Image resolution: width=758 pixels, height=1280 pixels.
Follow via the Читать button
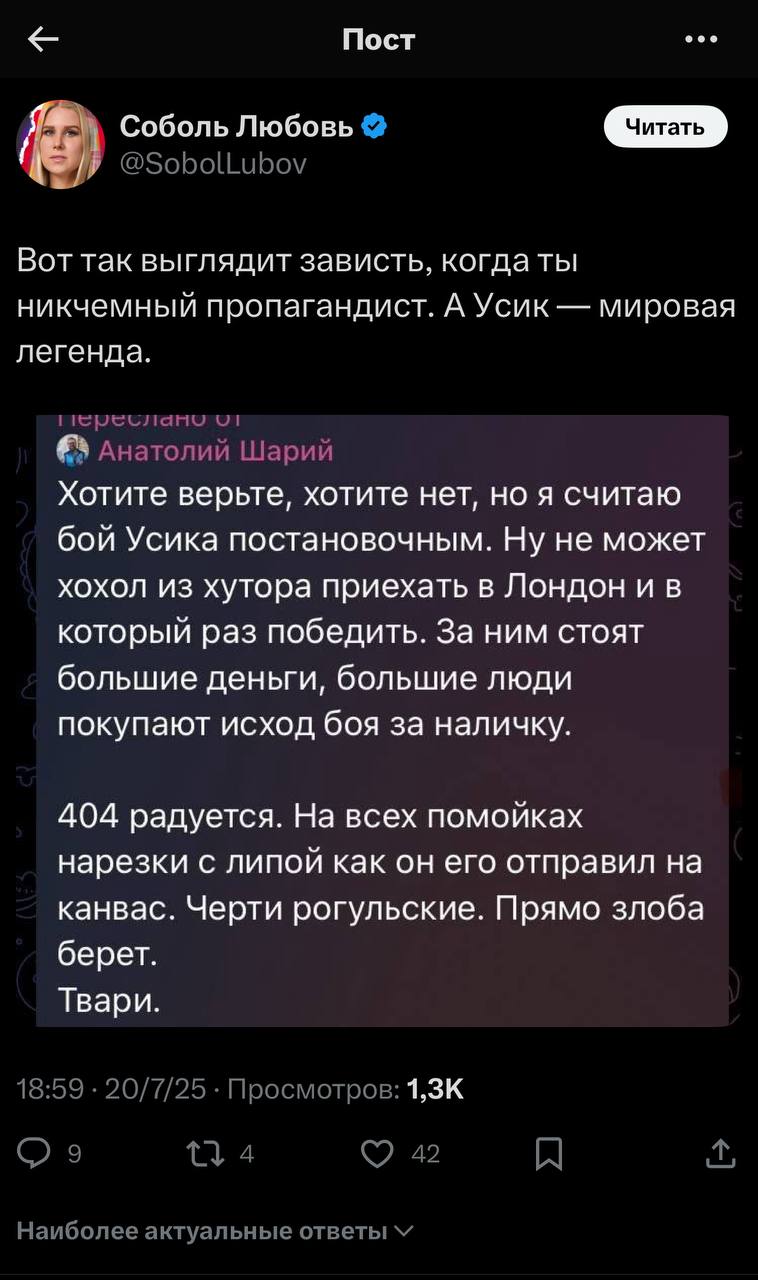click(x=665, y=127)
